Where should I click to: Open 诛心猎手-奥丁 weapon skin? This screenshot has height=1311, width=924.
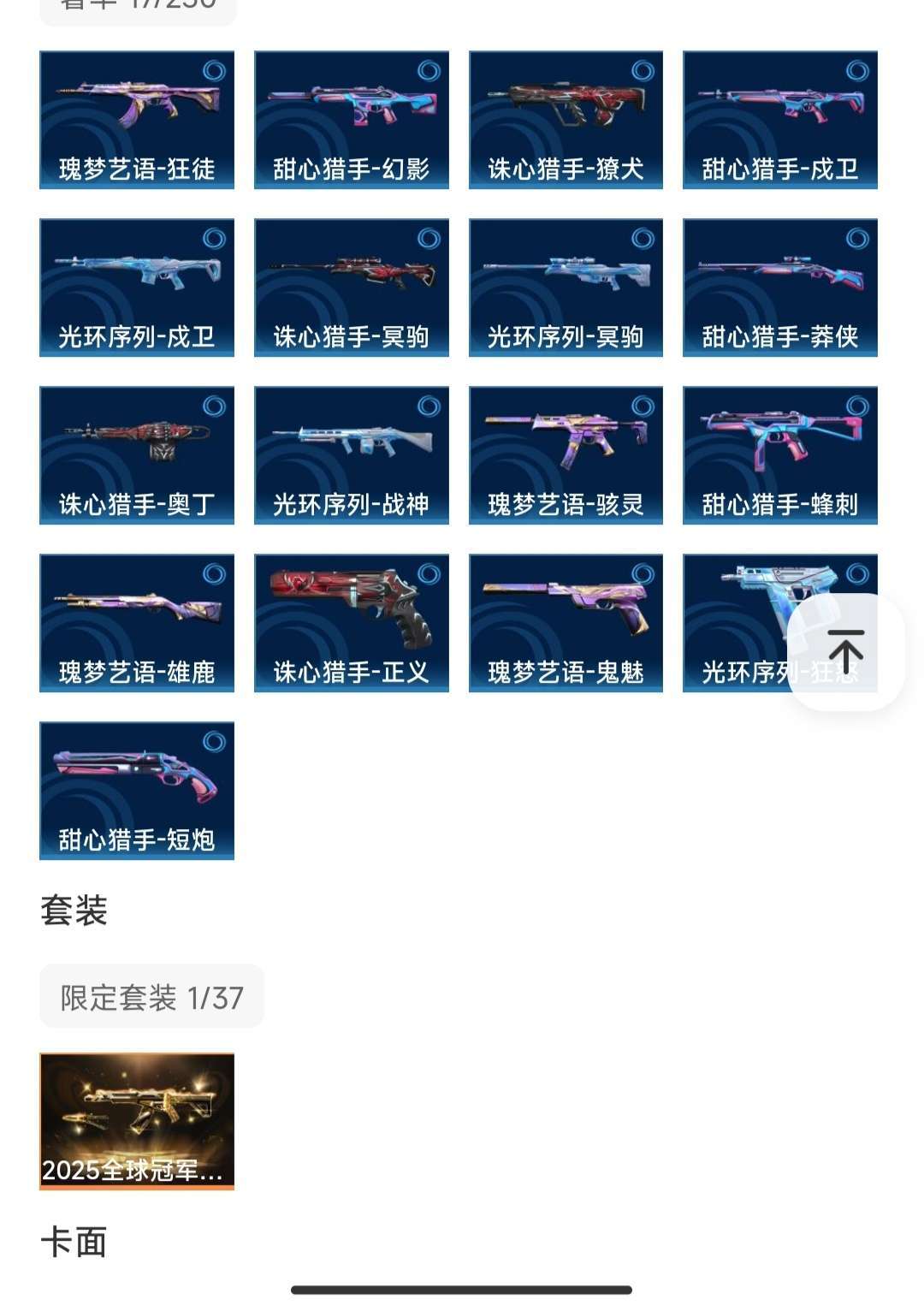click(x=137, y=455)
